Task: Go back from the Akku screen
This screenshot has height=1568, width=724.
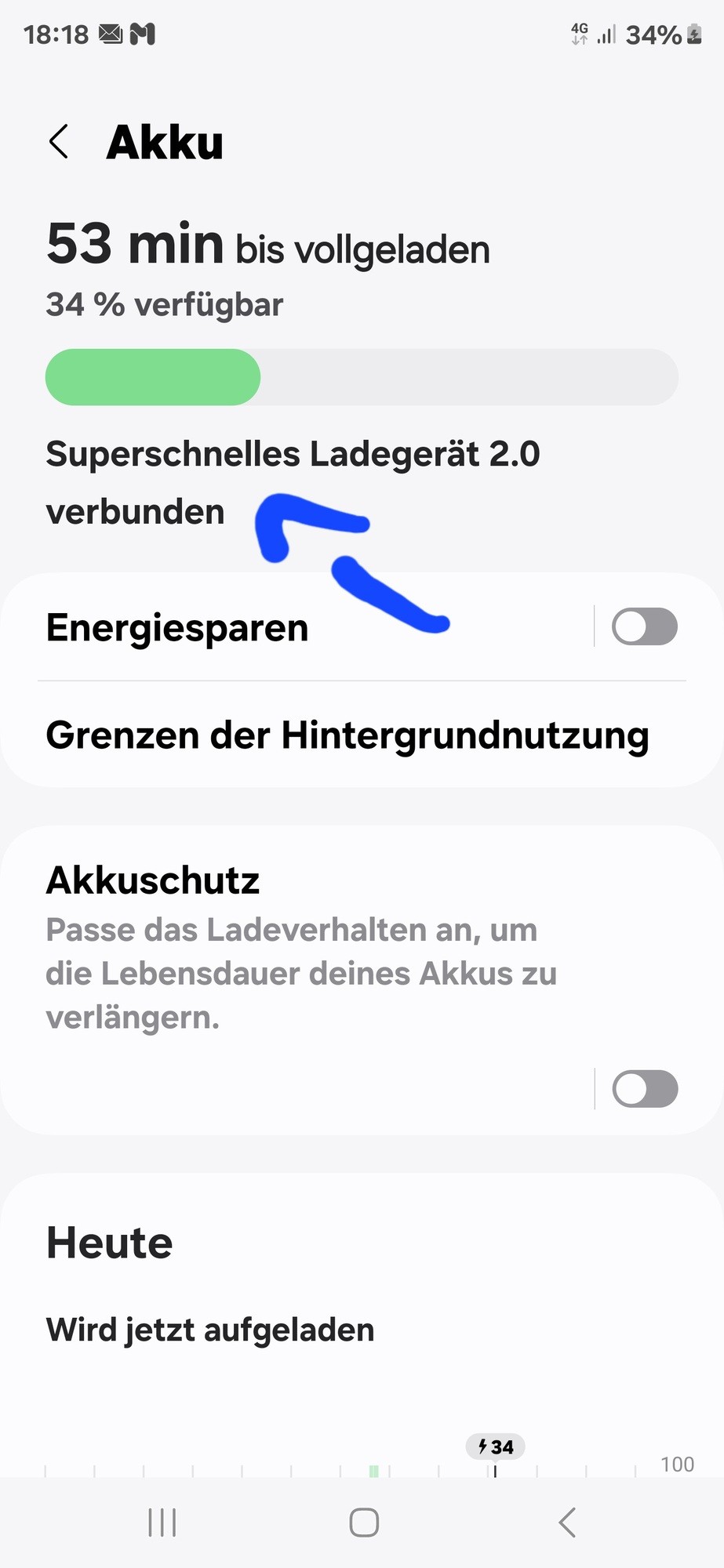Action: 60,142
